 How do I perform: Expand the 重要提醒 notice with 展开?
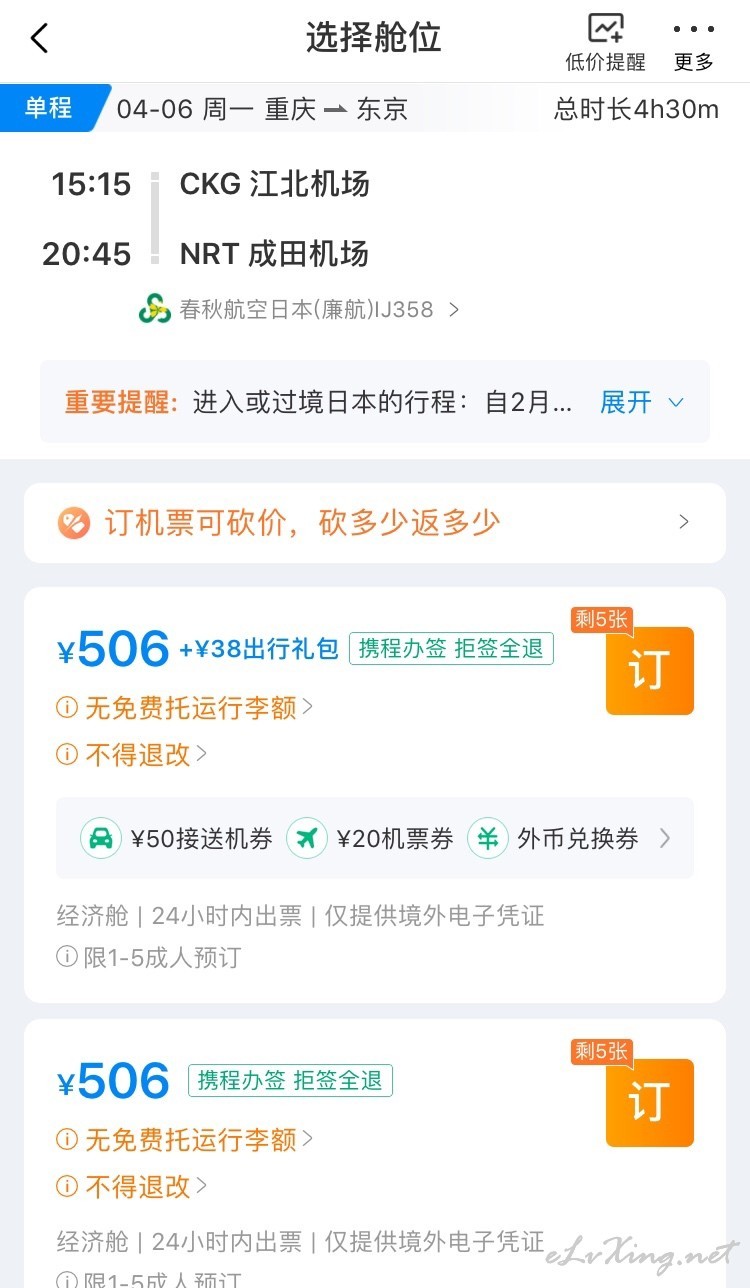pyautogui.click(x=642, y=403)
